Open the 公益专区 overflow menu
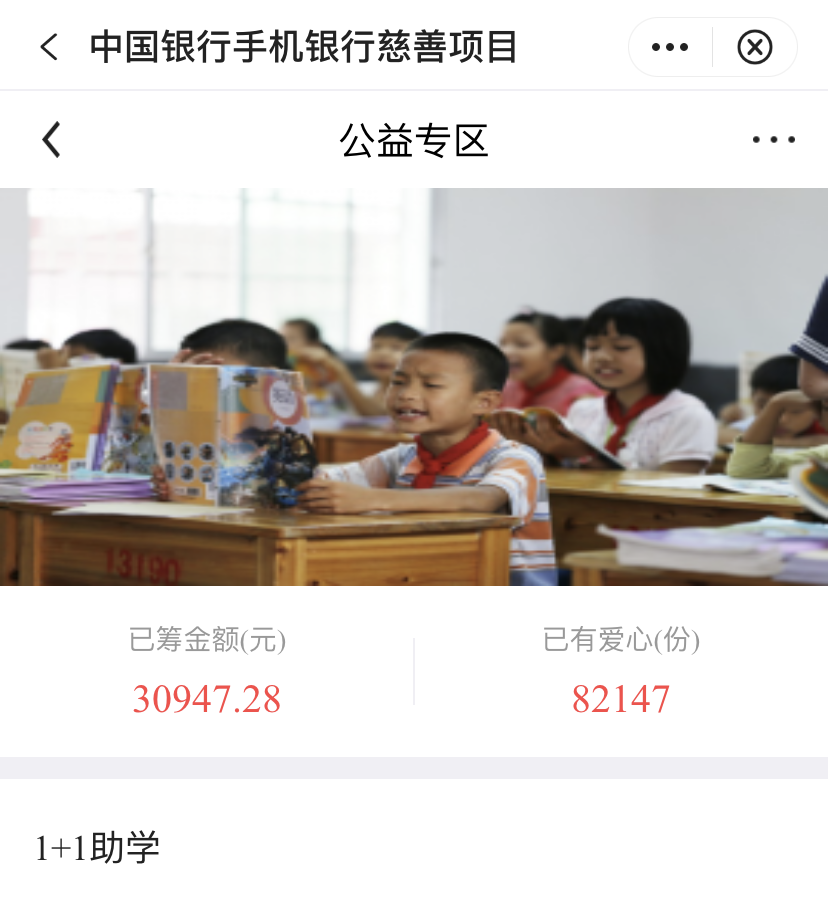Screen dimensions: 828x899 tap(773, 140)
